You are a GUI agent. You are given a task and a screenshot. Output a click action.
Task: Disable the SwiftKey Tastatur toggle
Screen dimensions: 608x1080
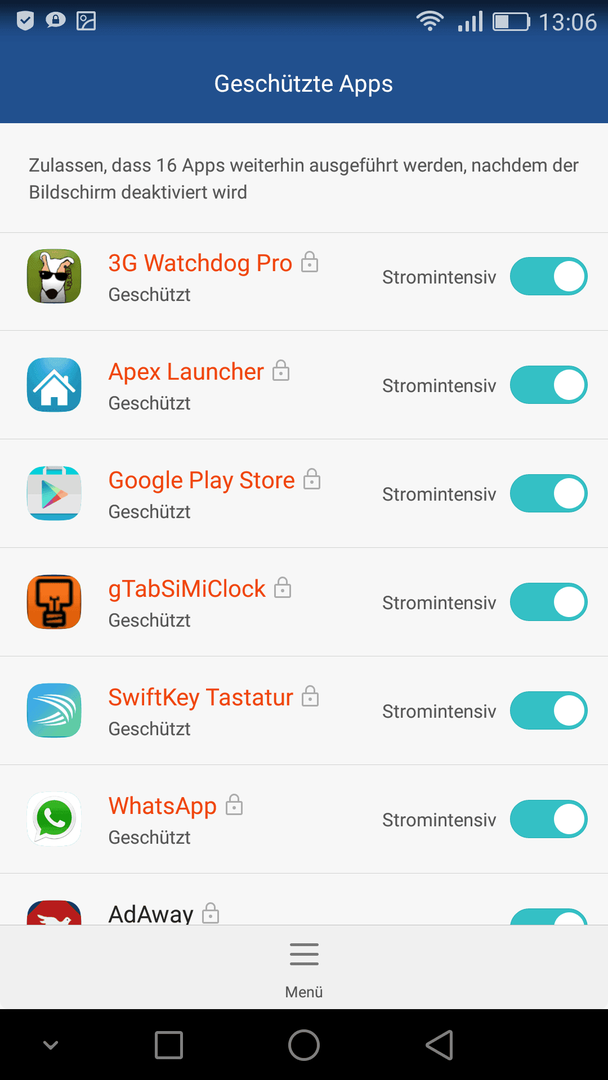click(548, 711)
